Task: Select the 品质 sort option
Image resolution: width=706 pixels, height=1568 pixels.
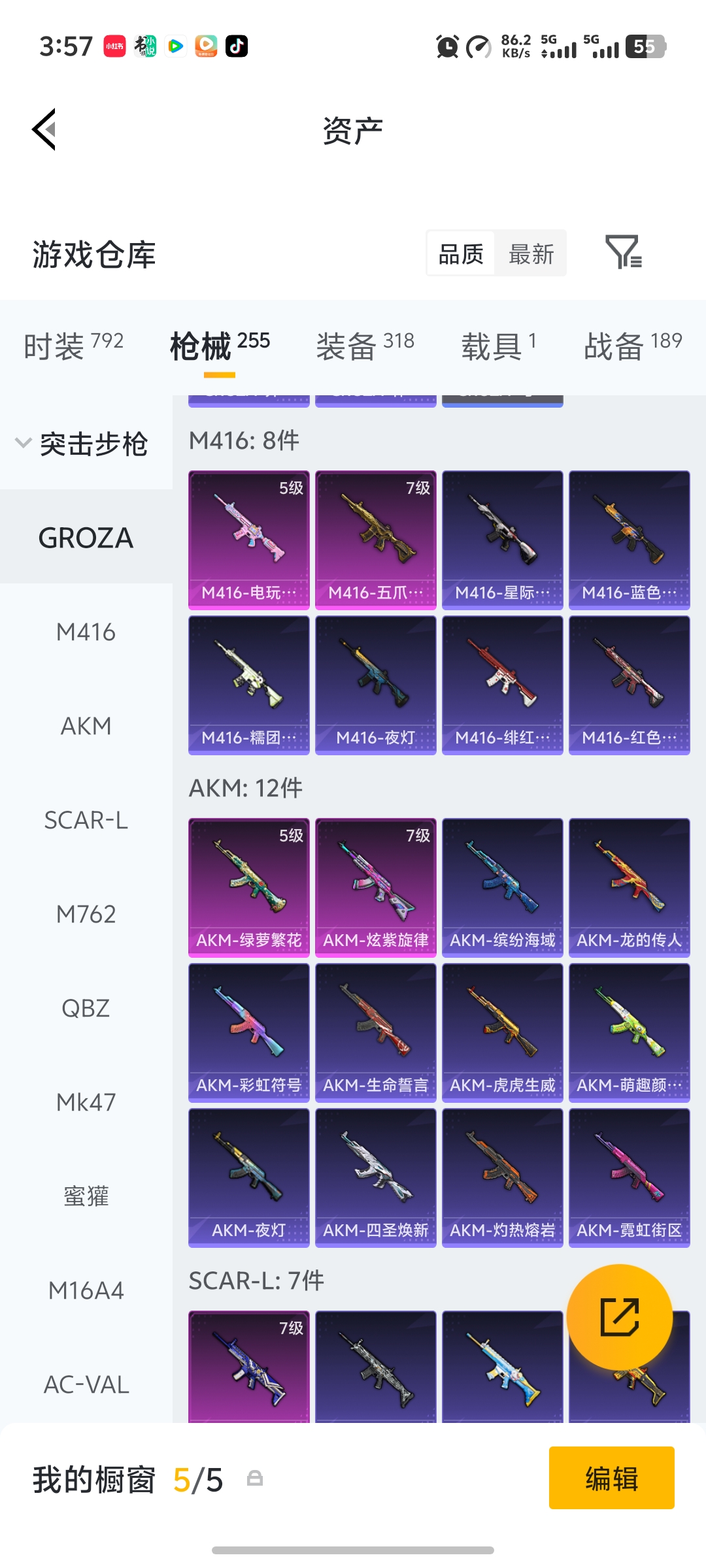Action: (461, 253)
